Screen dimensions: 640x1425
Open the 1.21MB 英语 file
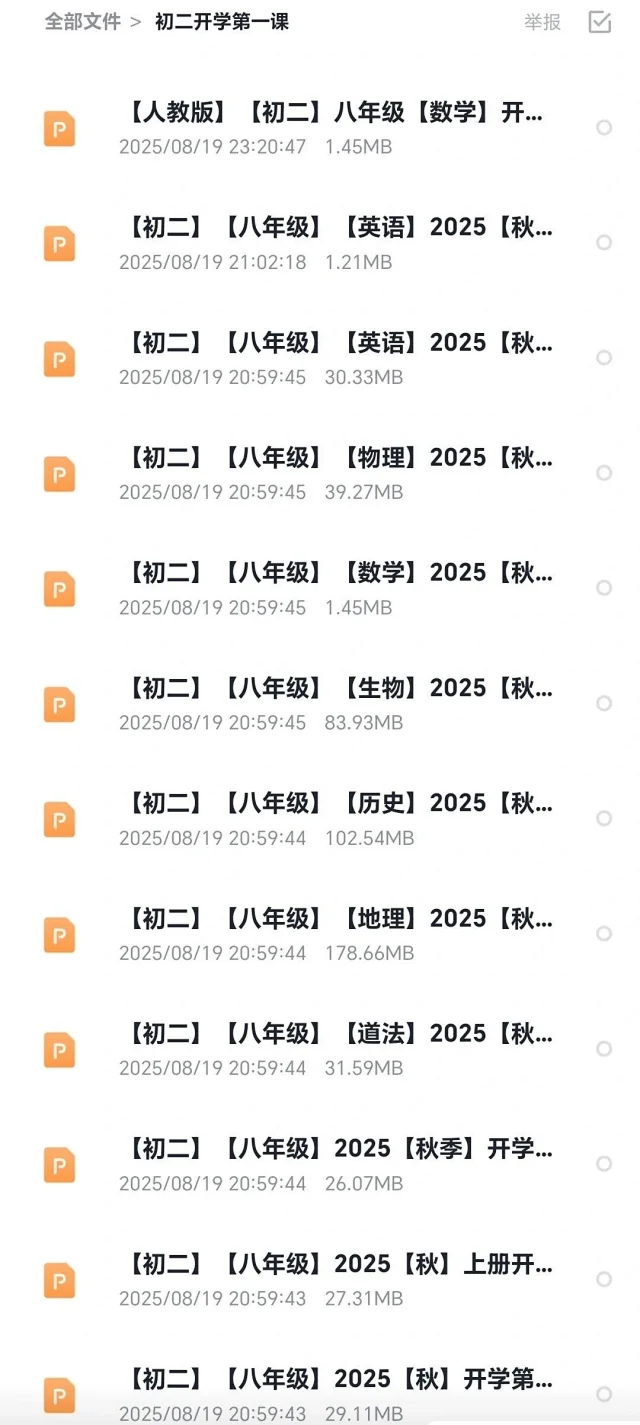click(320, 243)
